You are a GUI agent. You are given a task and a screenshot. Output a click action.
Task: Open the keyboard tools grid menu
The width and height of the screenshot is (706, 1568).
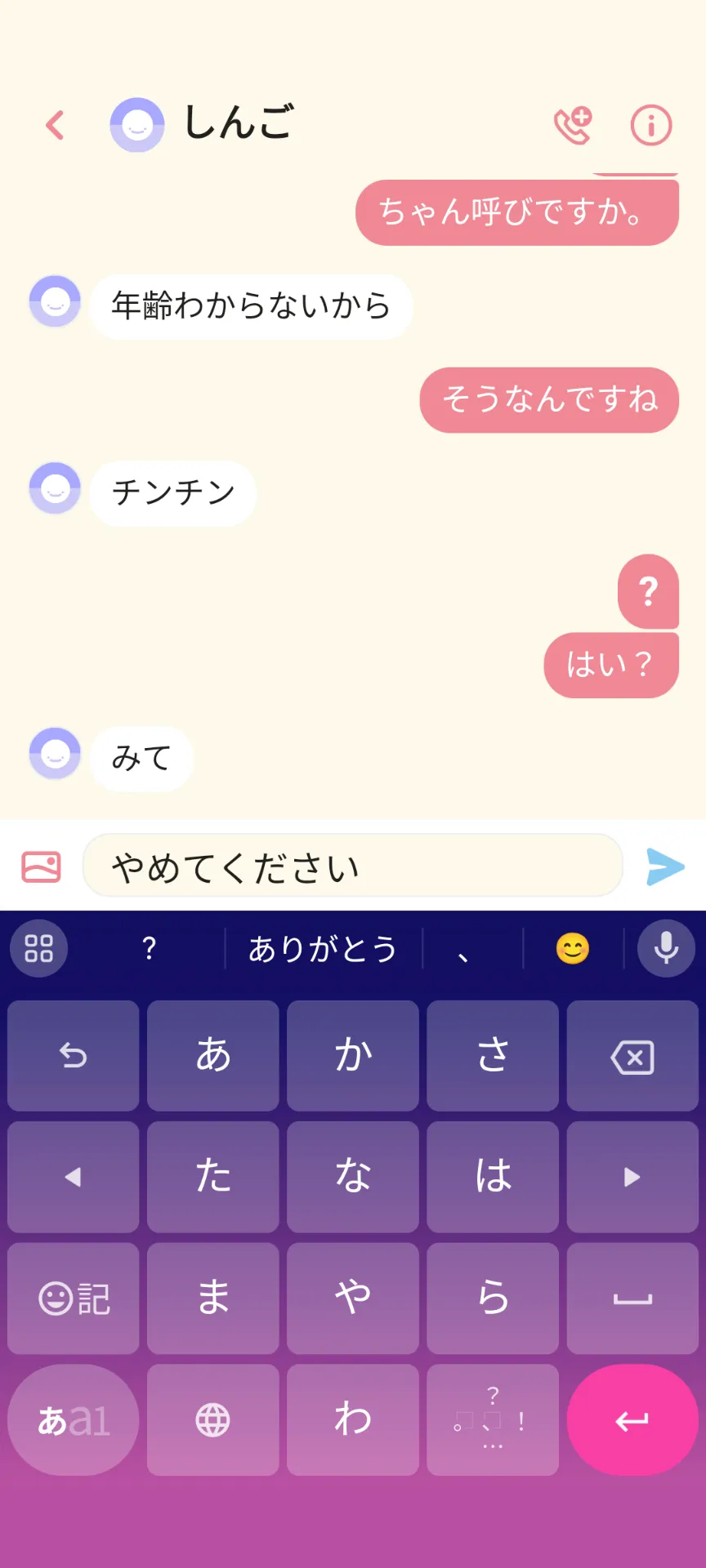(x=38, y=948)
